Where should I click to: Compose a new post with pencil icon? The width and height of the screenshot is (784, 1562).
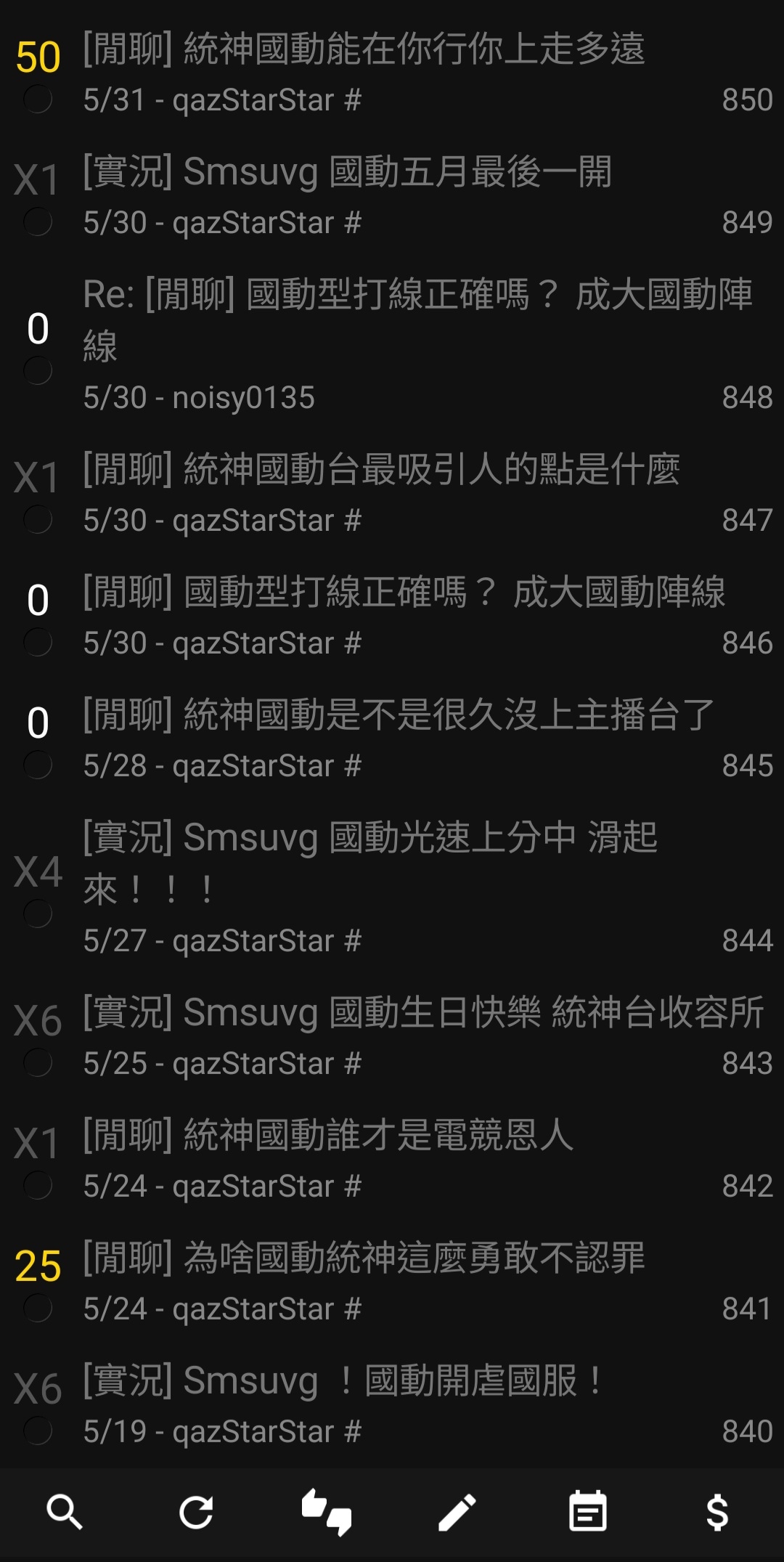click(x=457, y=1513)
